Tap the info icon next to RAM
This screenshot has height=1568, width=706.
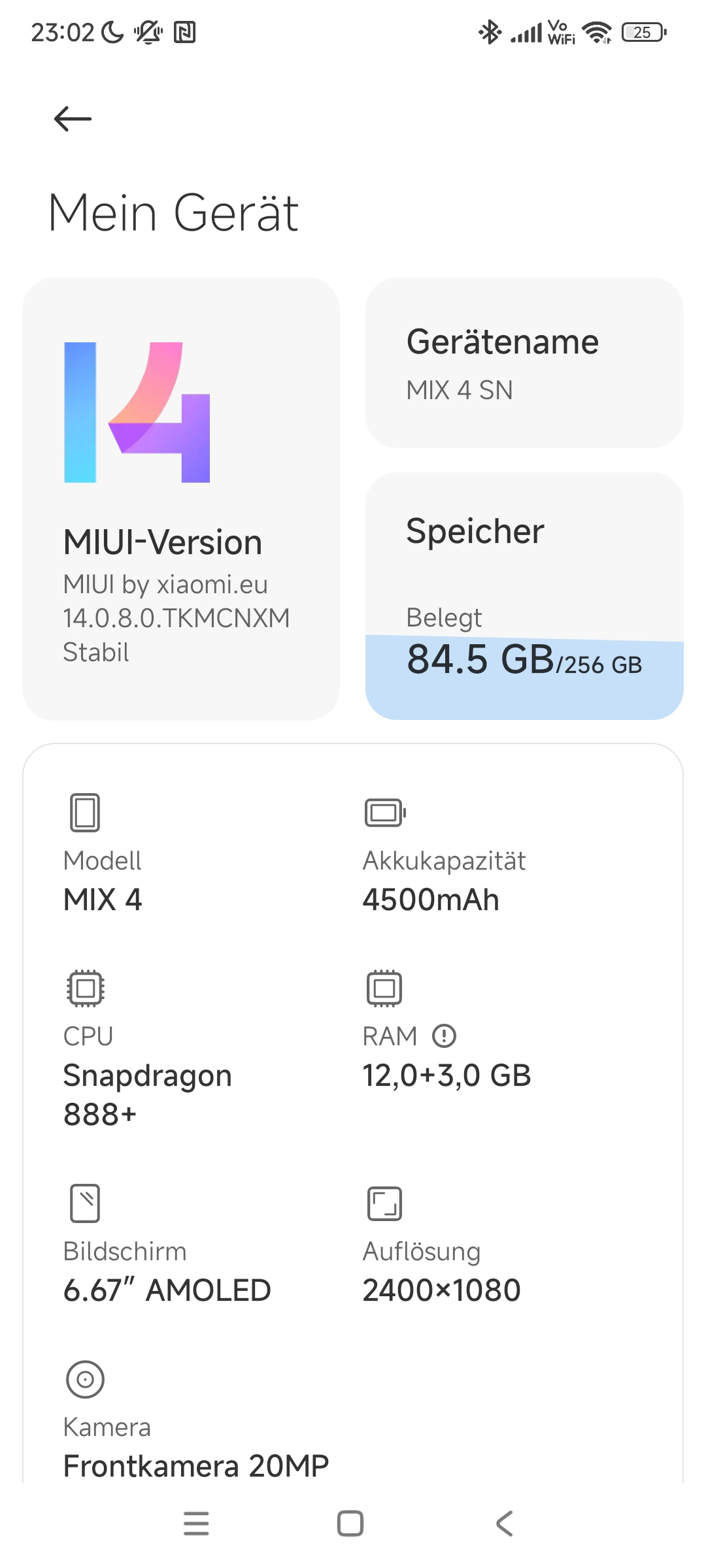click(445, 1036)
